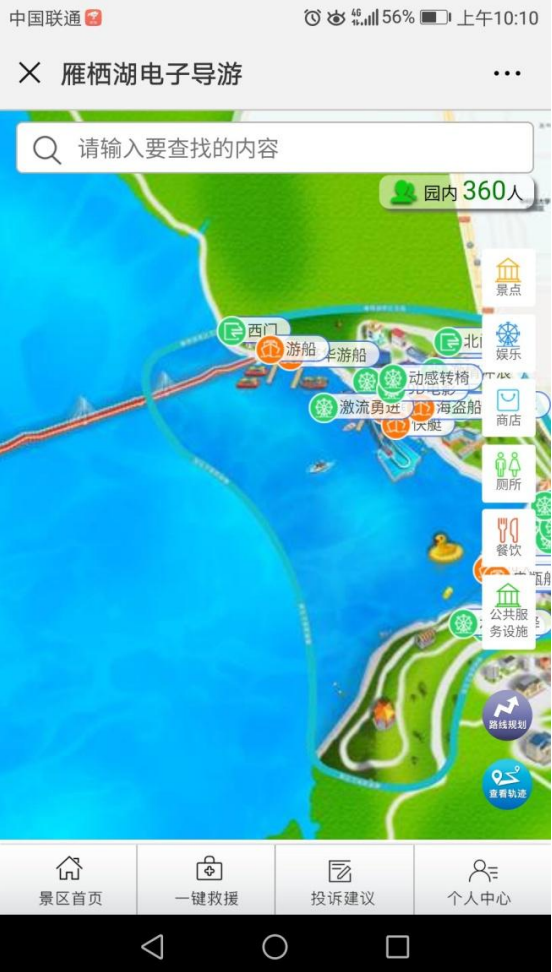Open 路线规划 route planning
The image size is (552, 972).
coord(507,715)
